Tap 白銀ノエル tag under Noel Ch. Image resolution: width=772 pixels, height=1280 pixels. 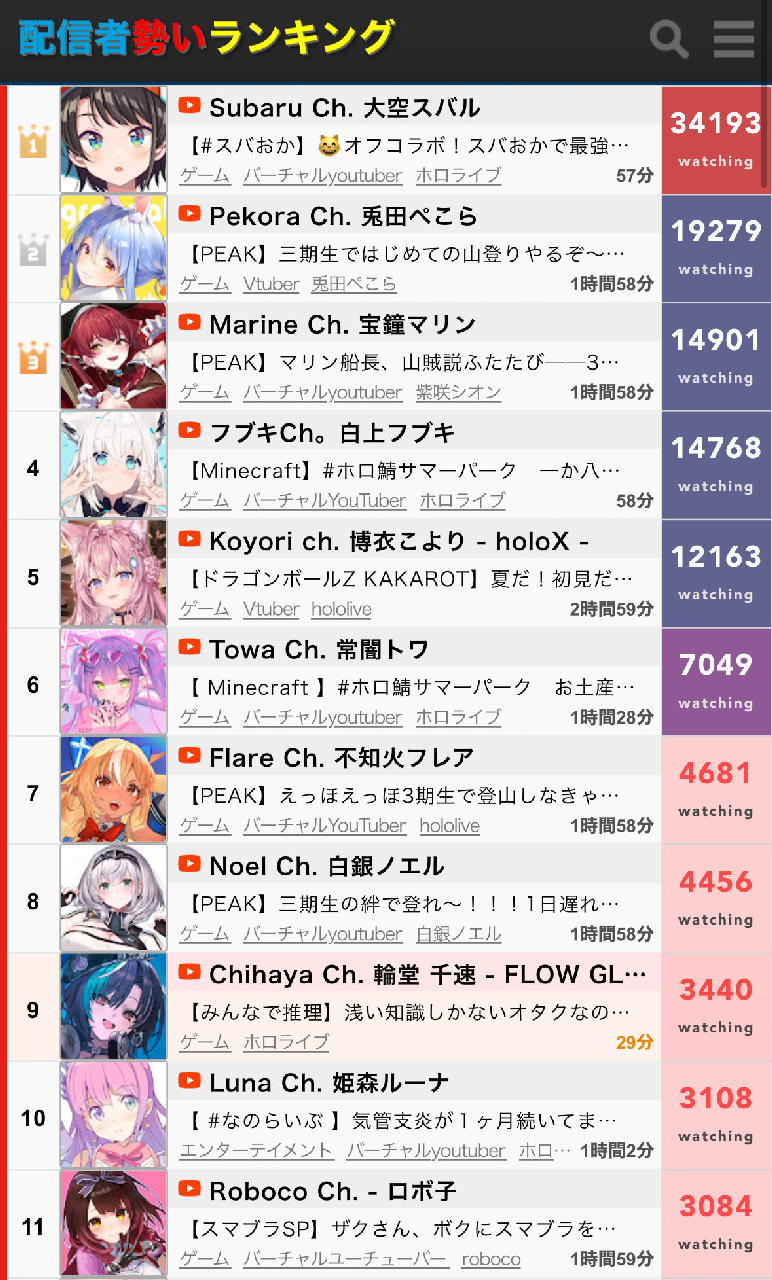(x=458, y=934)
